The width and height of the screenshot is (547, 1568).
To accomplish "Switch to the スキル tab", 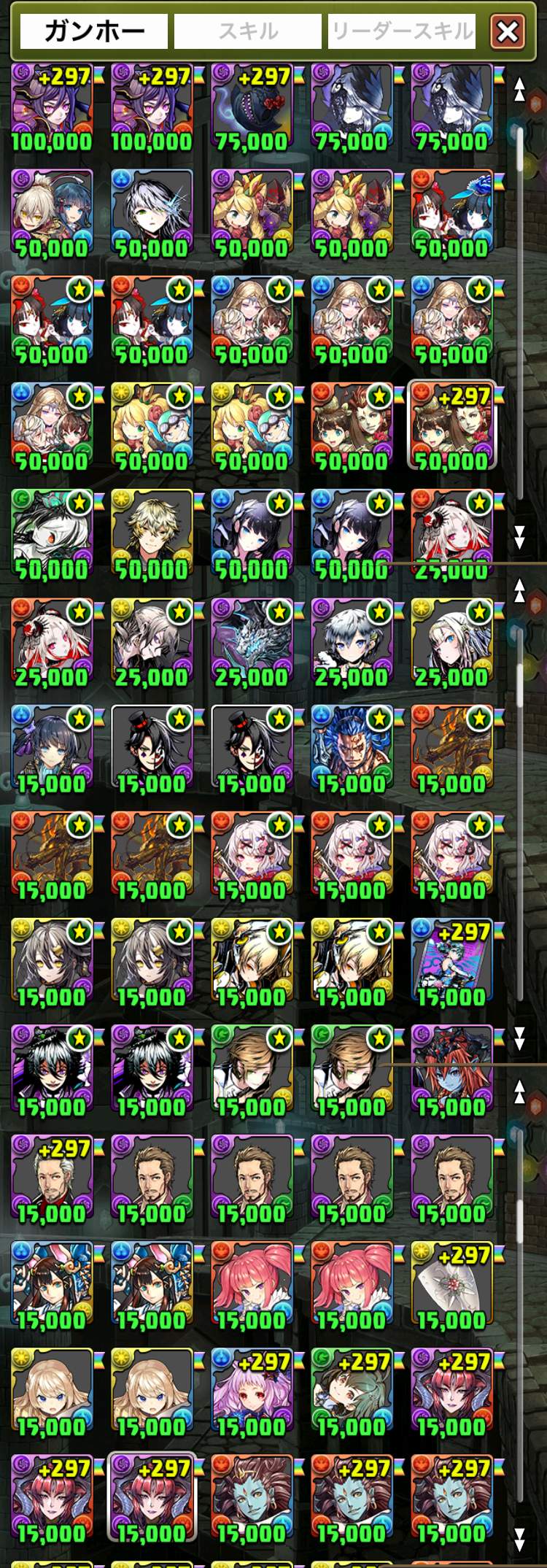I will coord(248,31).
